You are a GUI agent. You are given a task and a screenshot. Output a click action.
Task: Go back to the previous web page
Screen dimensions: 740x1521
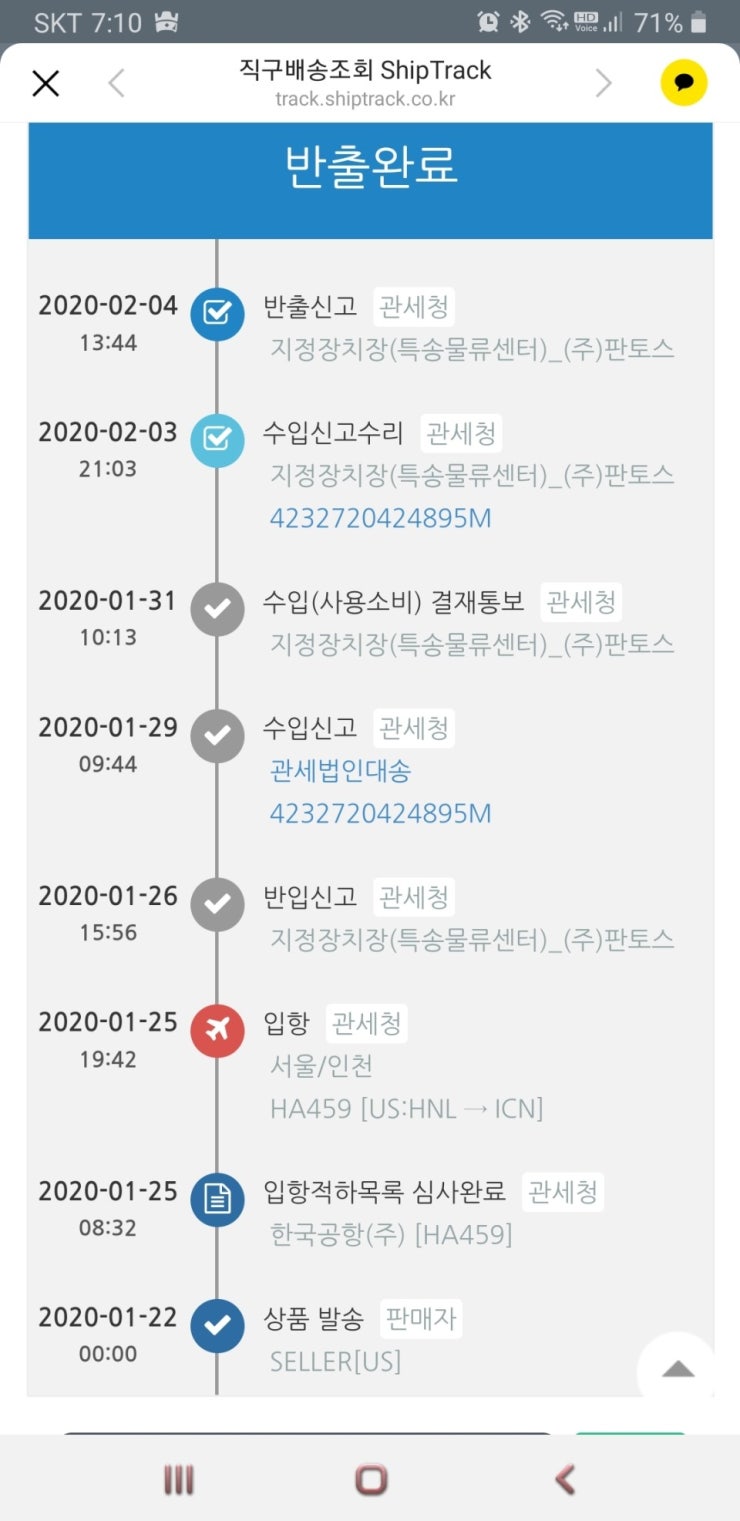(117, 84)
